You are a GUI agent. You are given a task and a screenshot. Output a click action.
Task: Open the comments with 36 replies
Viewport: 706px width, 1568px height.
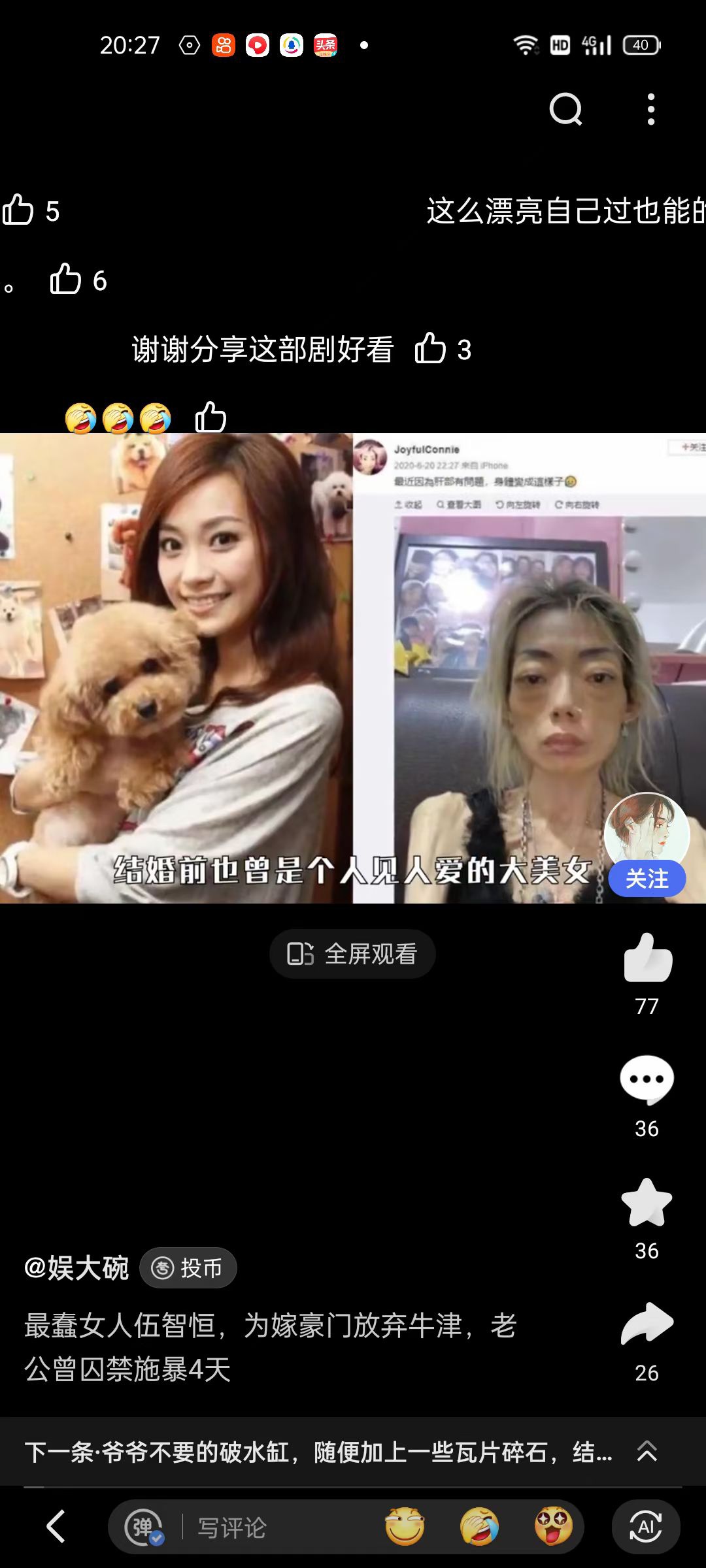tap(647, 1079)
